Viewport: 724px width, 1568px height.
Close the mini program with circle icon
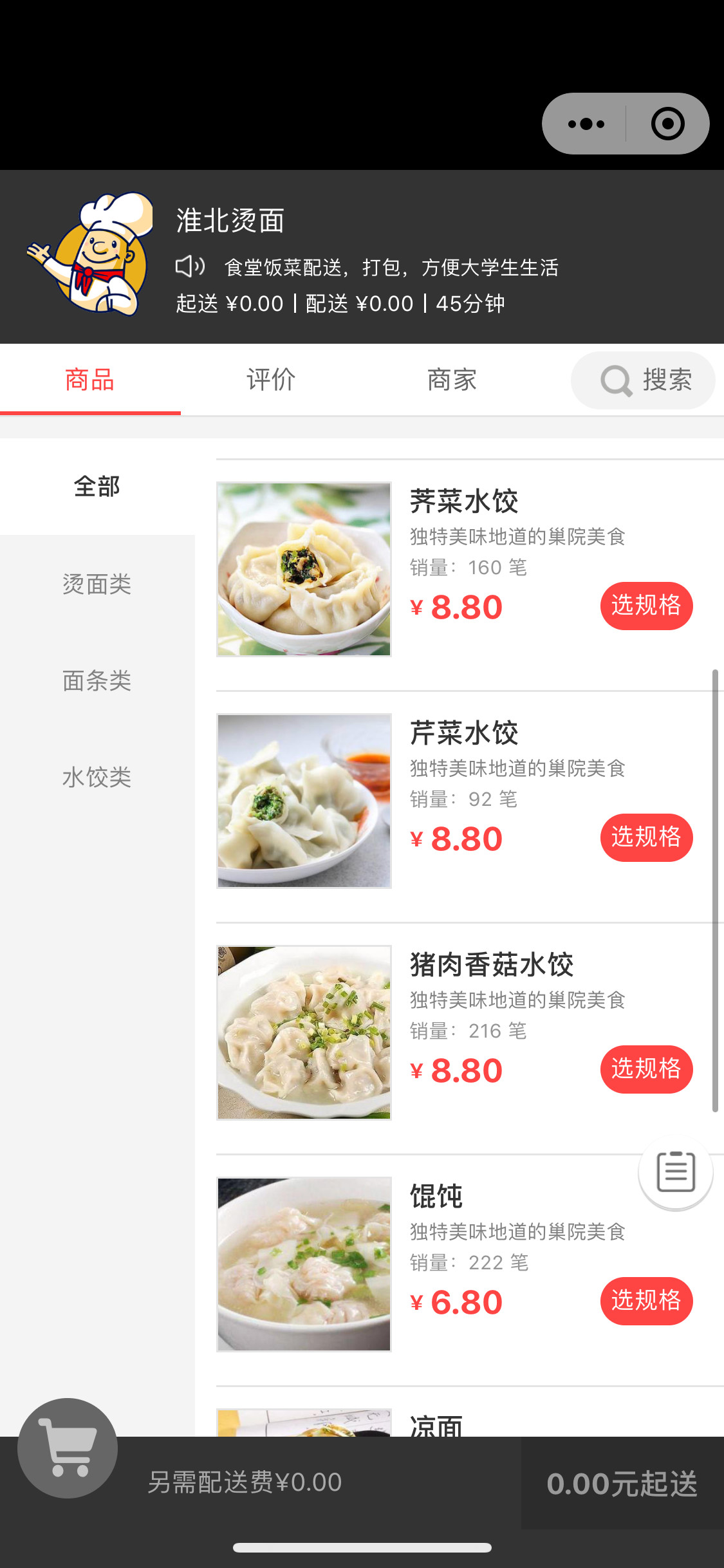(667, 124)
